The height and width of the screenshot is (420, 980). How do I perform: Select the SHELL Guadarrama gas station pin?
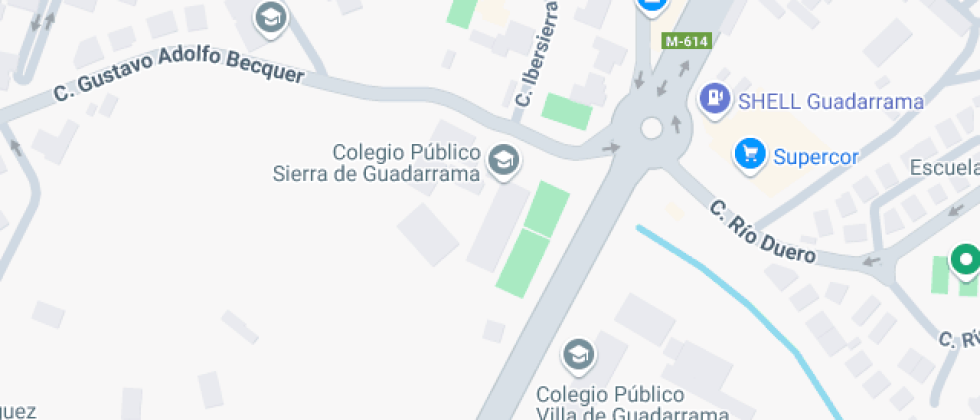pos(714,97)
